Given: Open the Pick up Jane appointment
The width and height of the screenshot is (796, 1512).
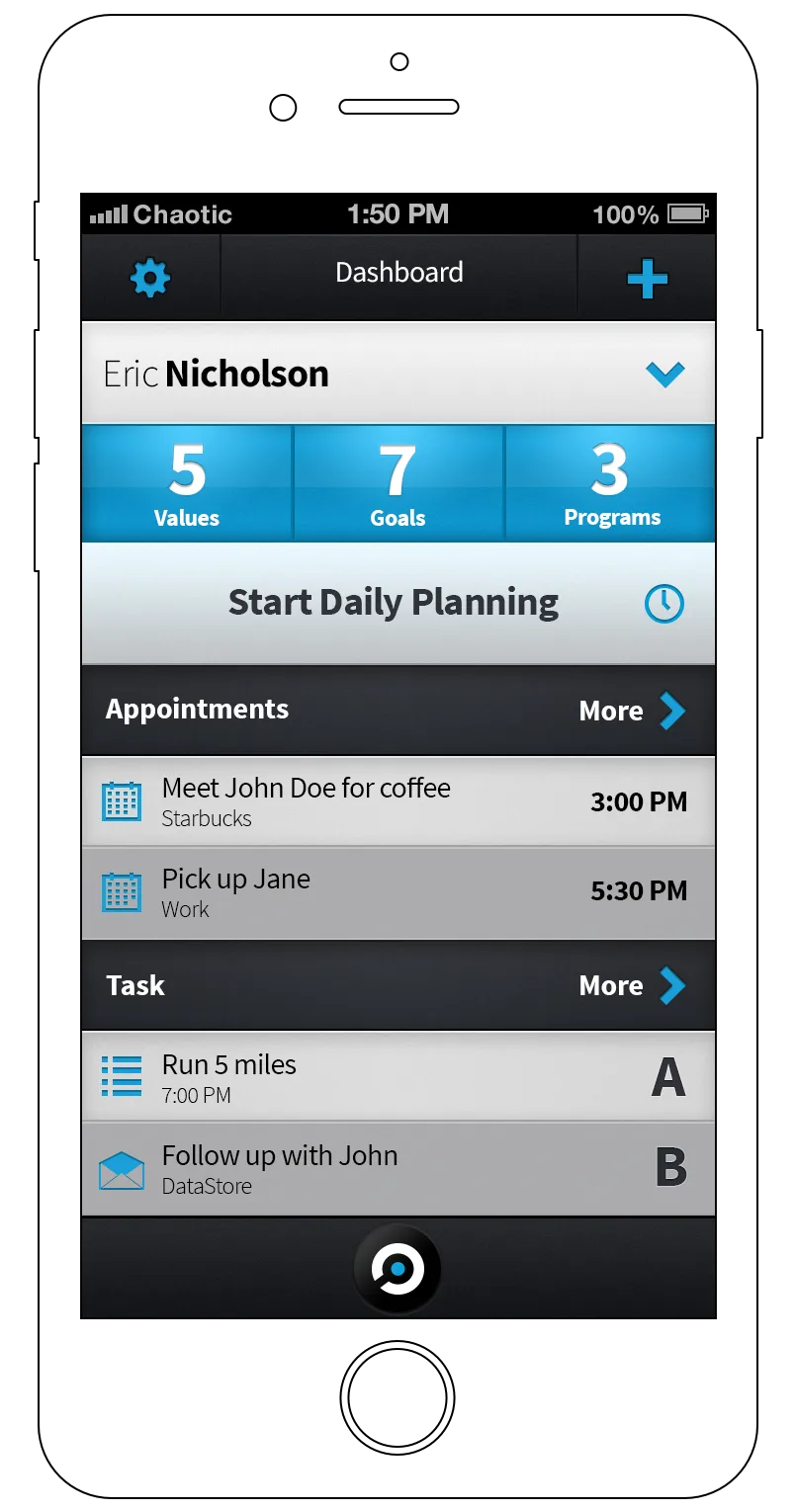Looking at the screenshot, I should point(398,893).
